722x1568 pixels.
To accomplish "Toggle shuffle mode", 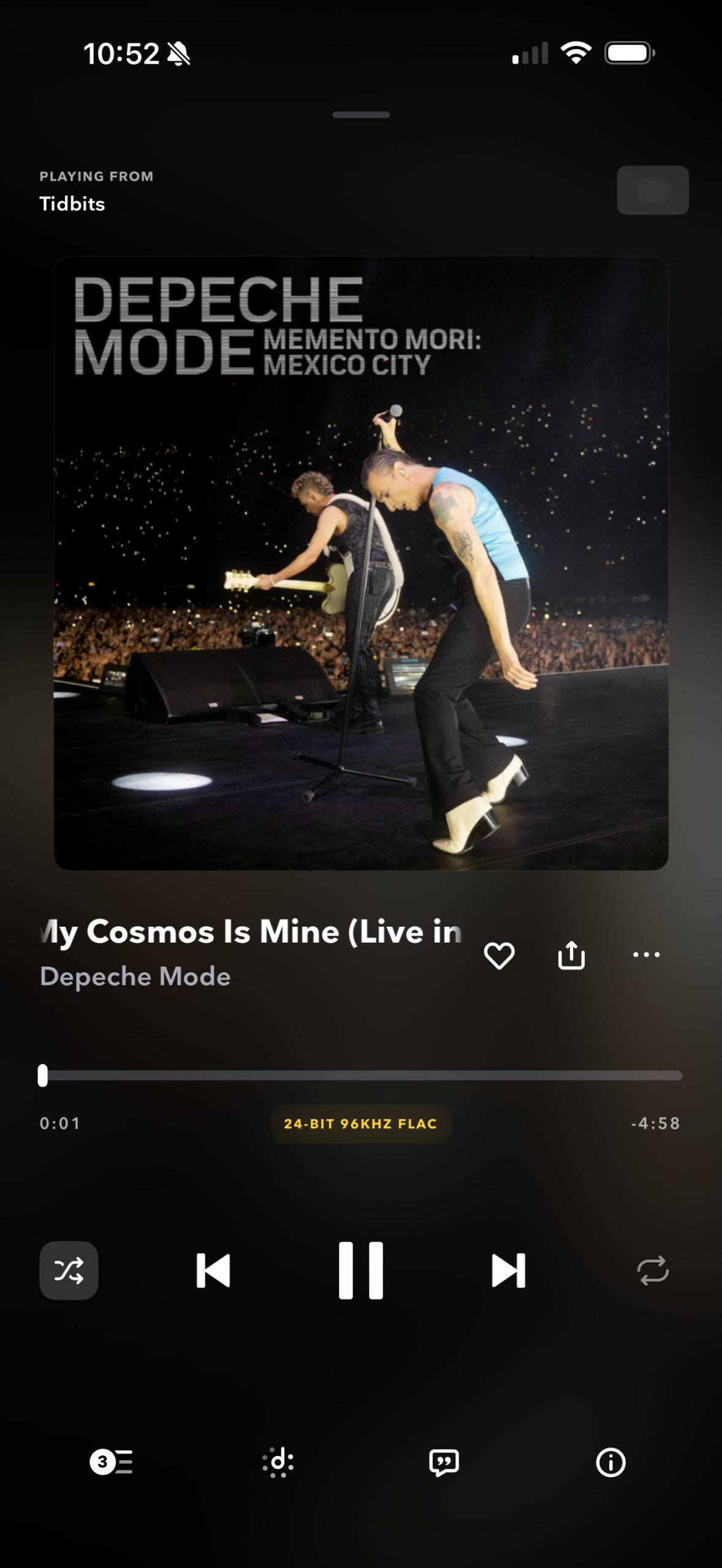I will click(69, 1270).
